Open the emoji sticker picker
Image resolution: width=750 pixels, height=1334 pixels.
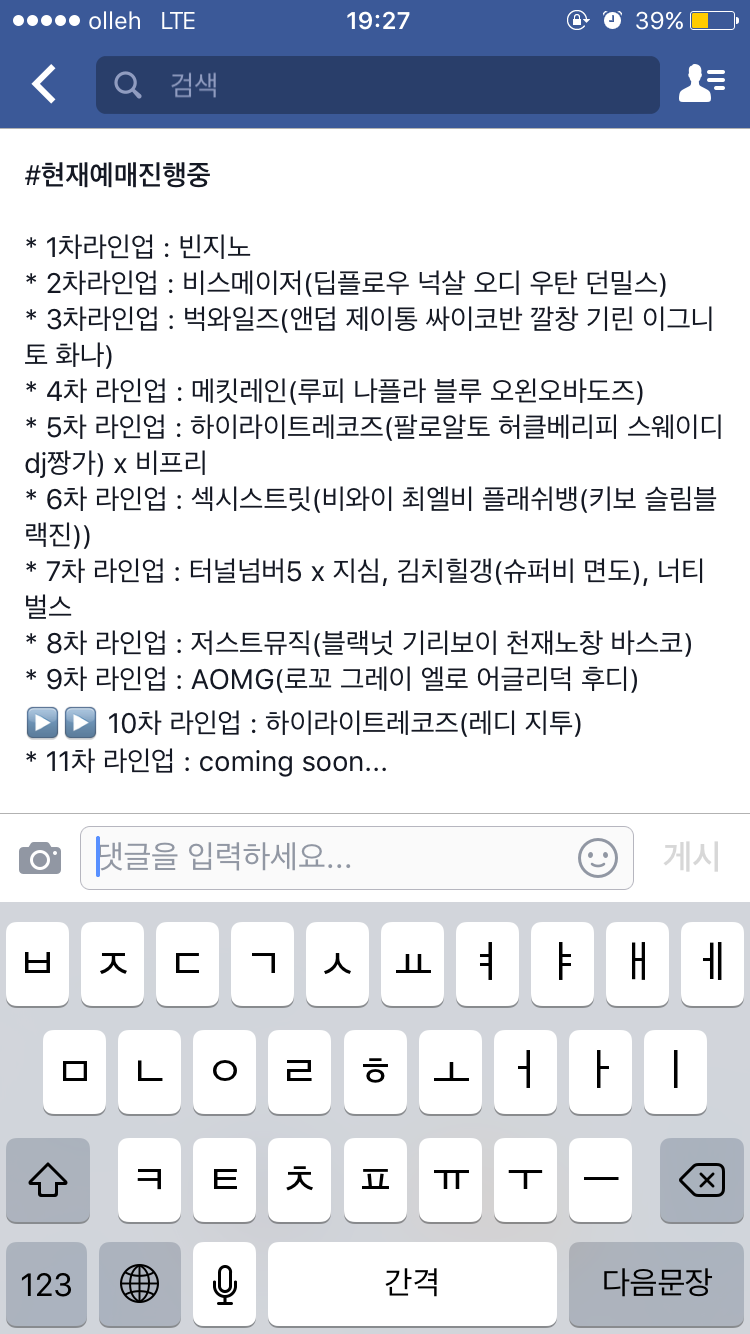(598, 857)
